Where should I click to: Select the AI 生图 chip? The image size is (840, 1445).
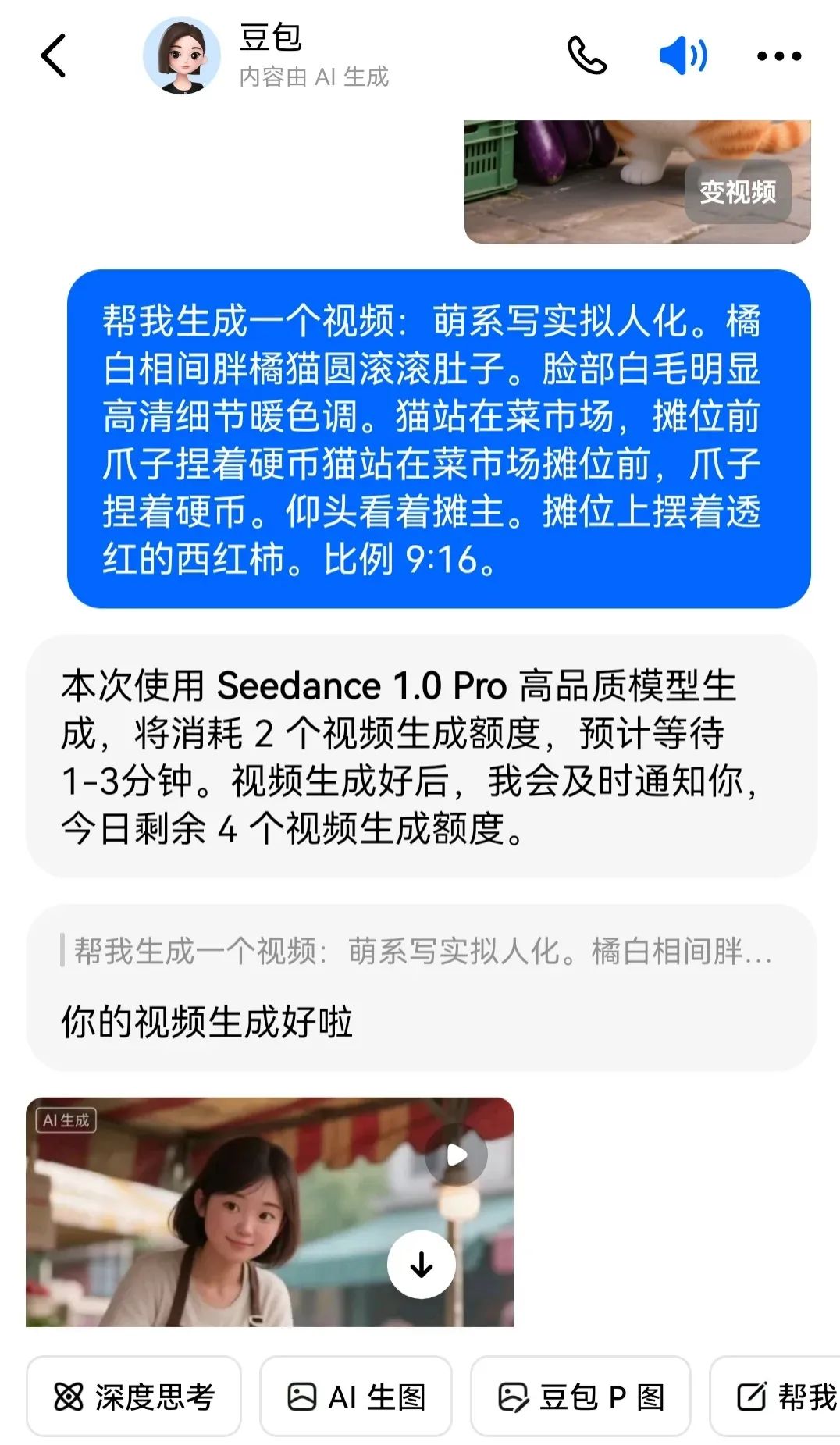click(356, 1397)
